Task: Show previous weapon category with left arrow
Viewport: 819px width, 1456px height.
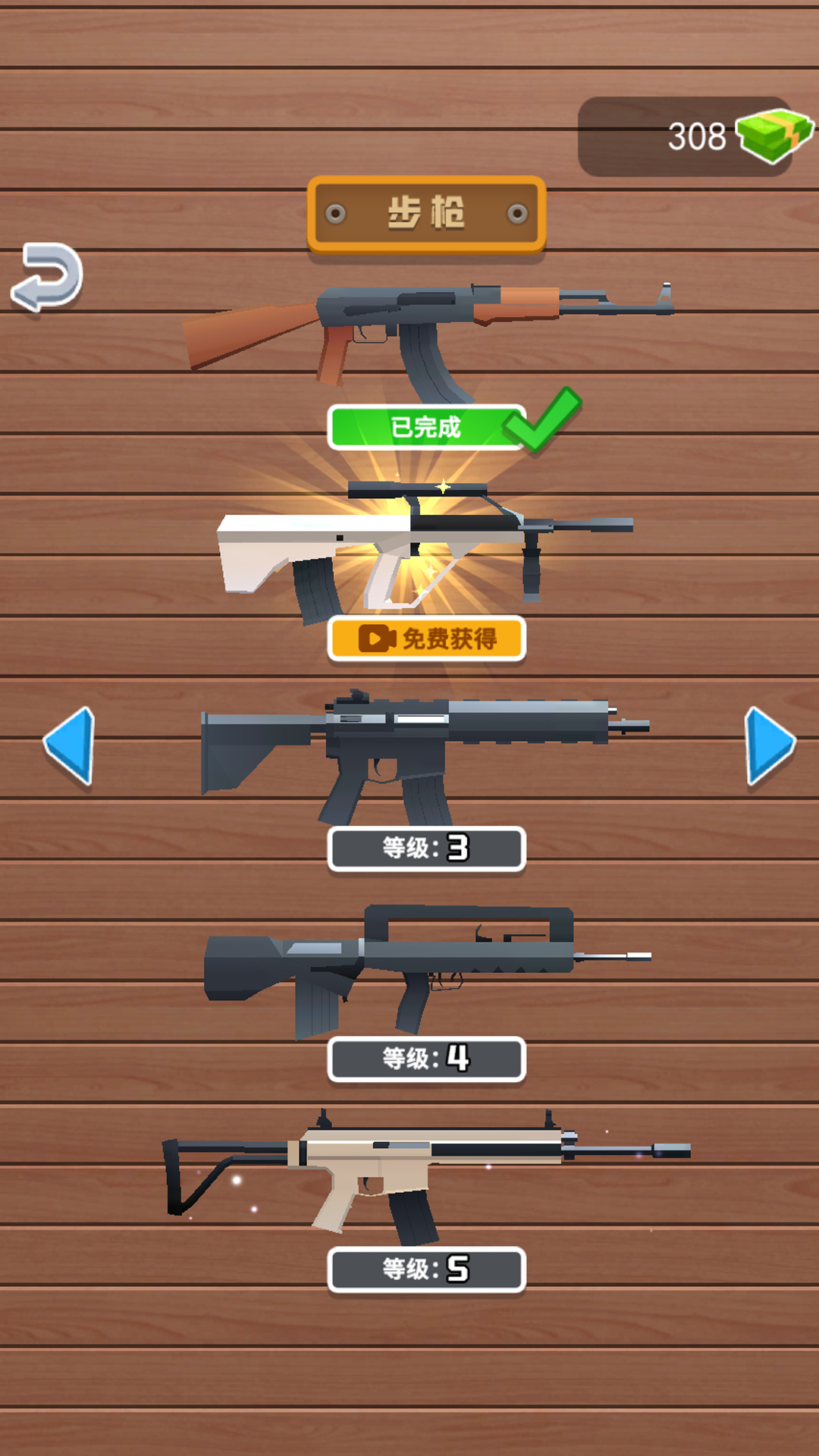Action: pos(69,746)
